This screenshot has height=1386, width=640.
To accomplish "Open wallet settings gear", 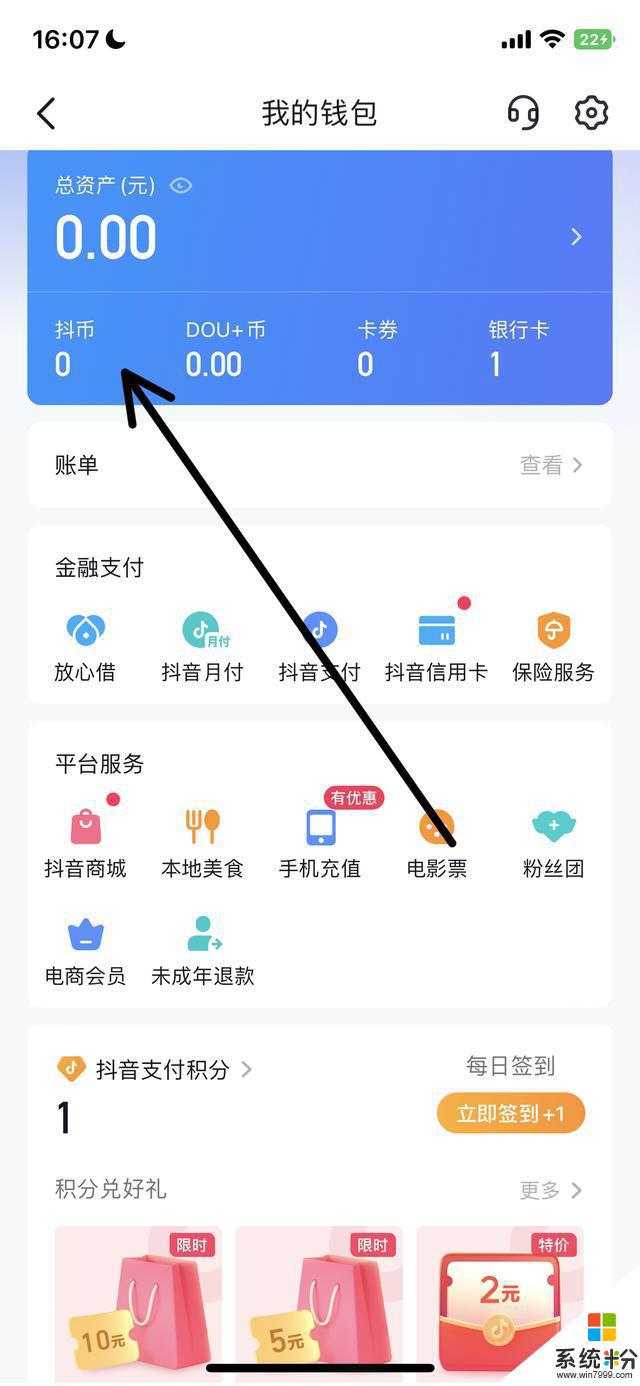I will coord(591,113).
